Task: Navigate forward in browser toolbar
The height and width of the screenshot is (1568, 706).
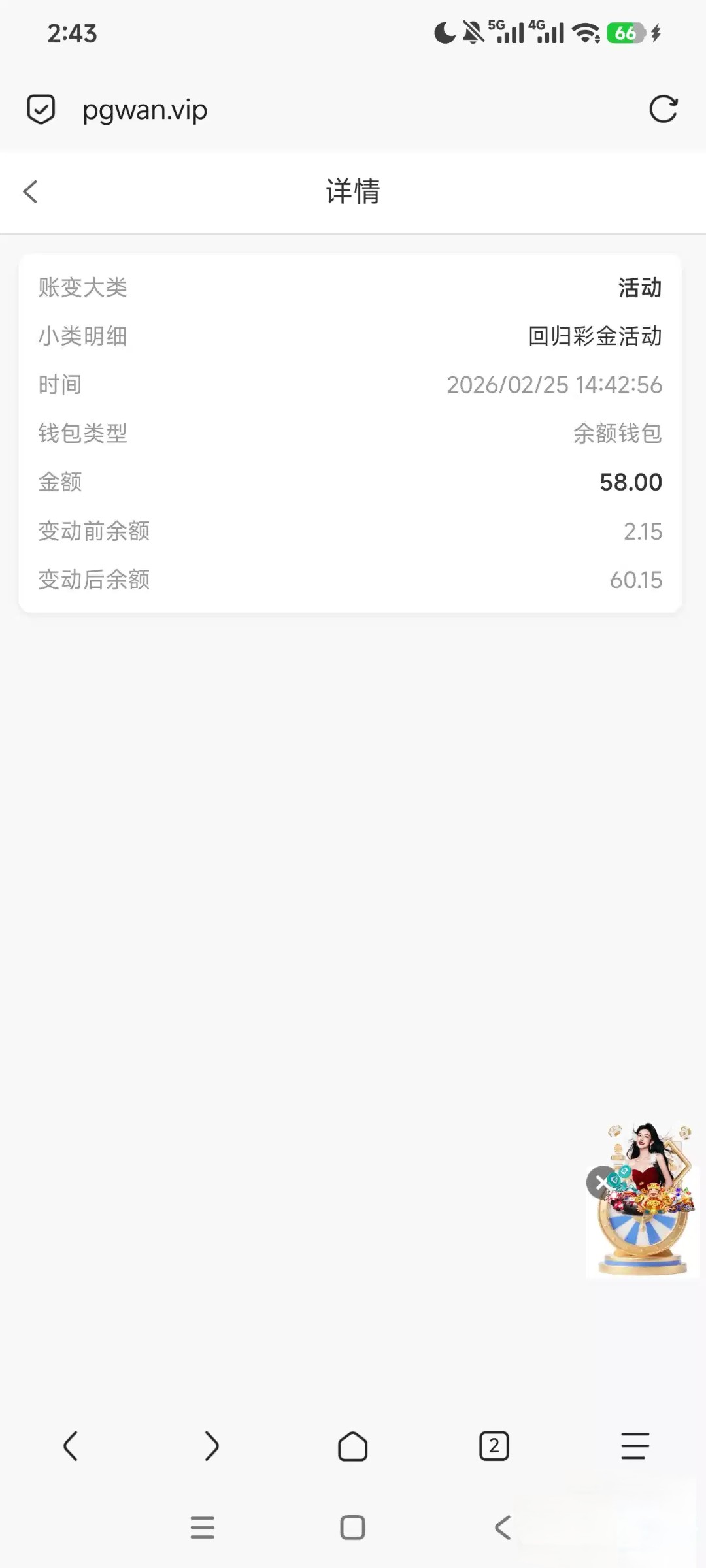Action: click(211, 1446)
